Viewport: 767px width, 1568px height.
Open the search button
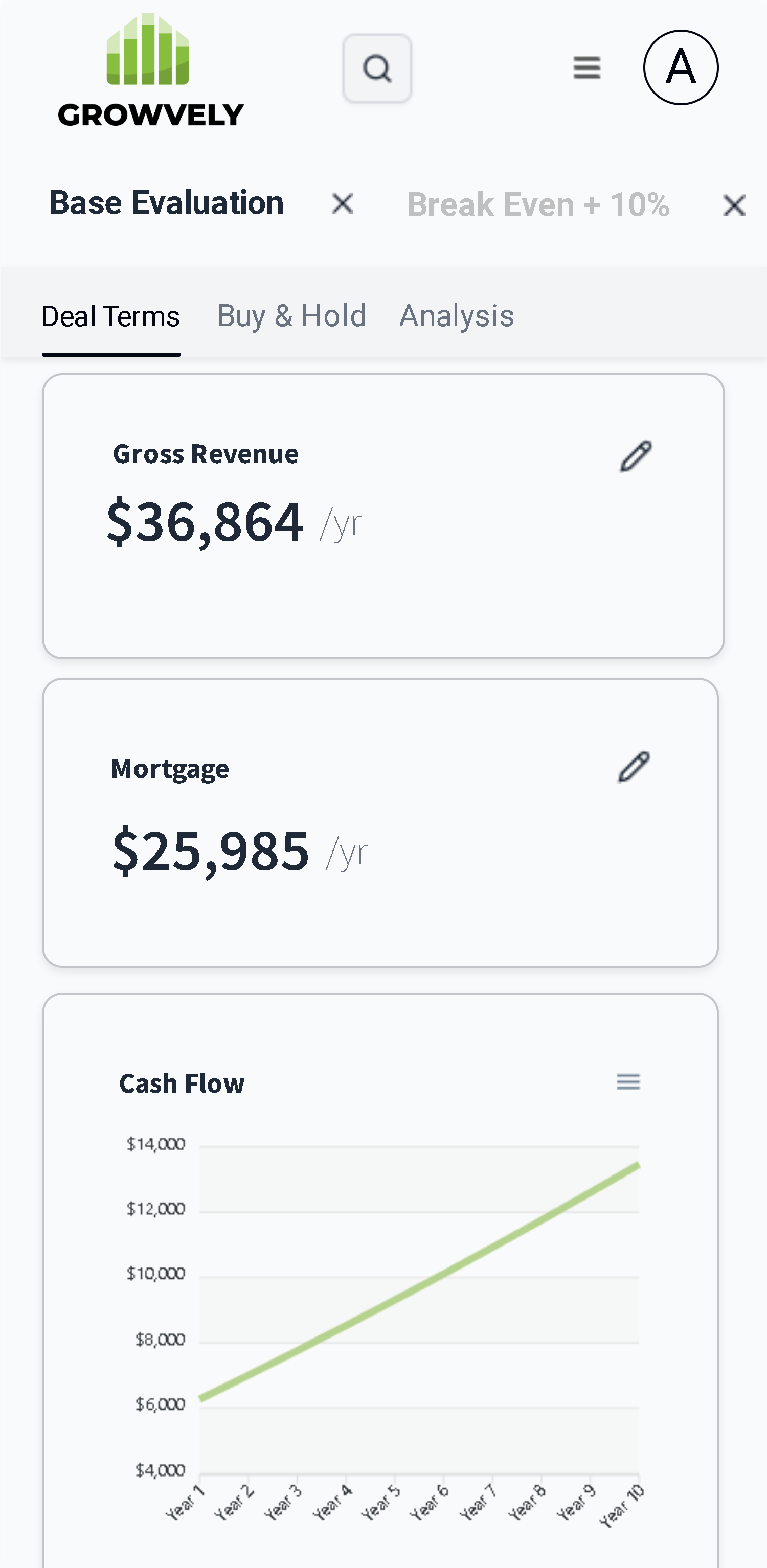(x=377, y=68)
